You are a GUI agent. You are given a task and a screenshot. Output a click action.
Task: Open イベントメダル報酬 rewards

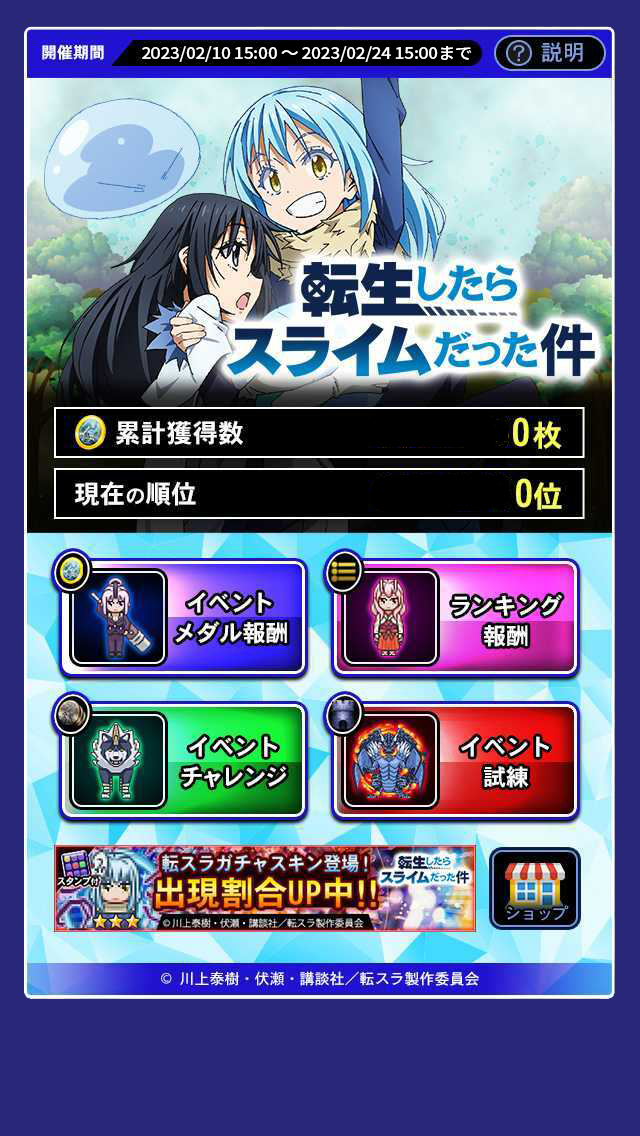184,618
